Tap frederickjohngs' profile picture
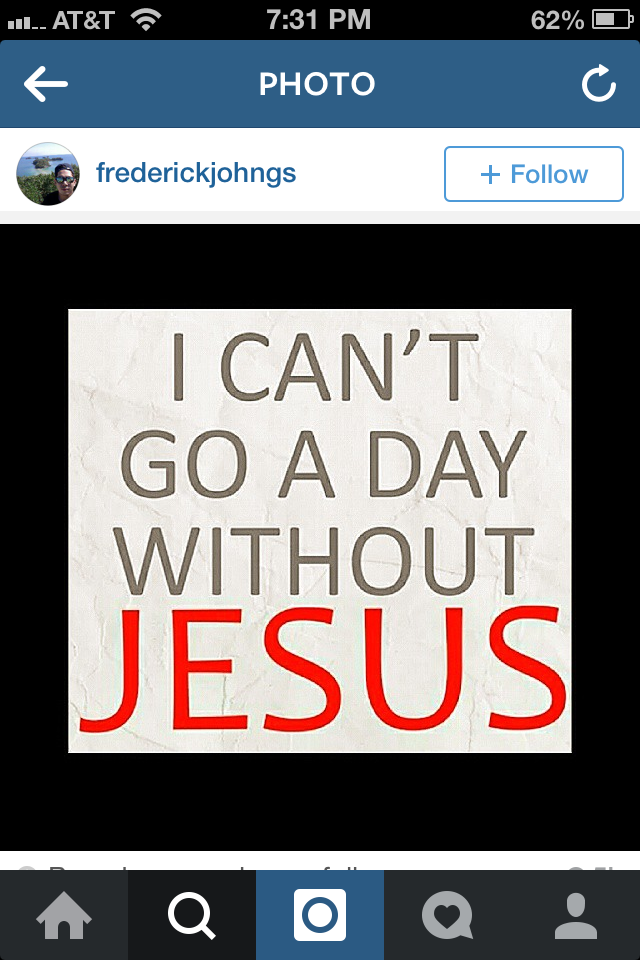 click(x=48, y=174)
